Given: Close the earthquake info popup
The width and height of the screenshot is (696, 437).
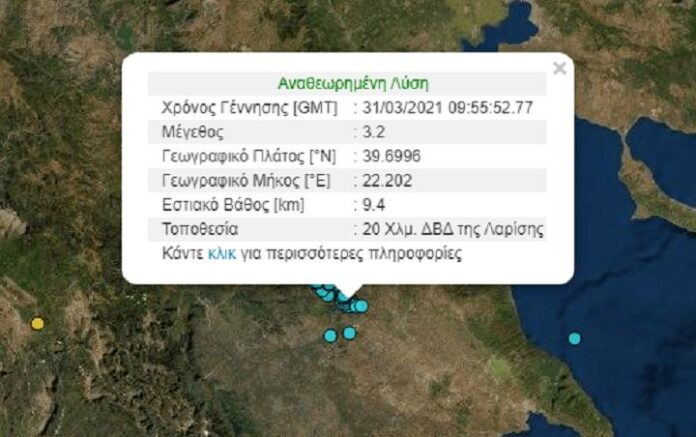Looking at the screenshot, I should (x=559, y=68).
